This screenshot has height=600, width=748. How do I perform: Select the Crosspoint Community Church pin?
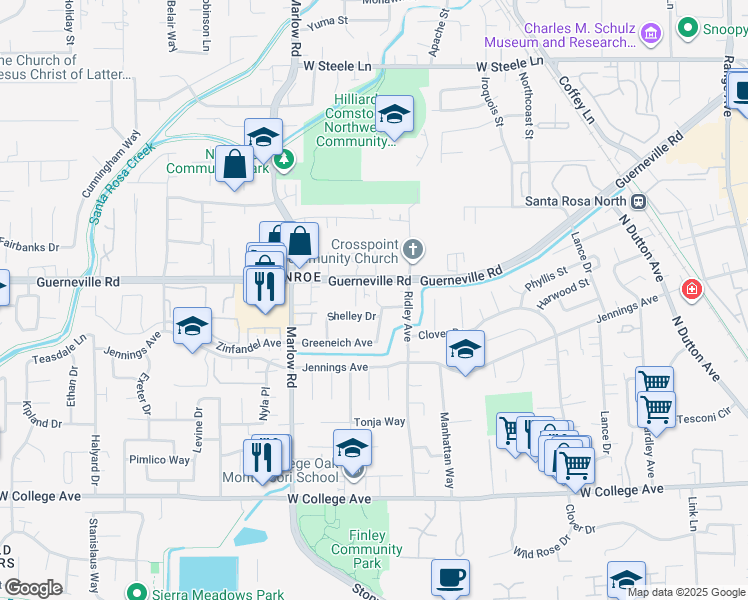pos(413,248)
